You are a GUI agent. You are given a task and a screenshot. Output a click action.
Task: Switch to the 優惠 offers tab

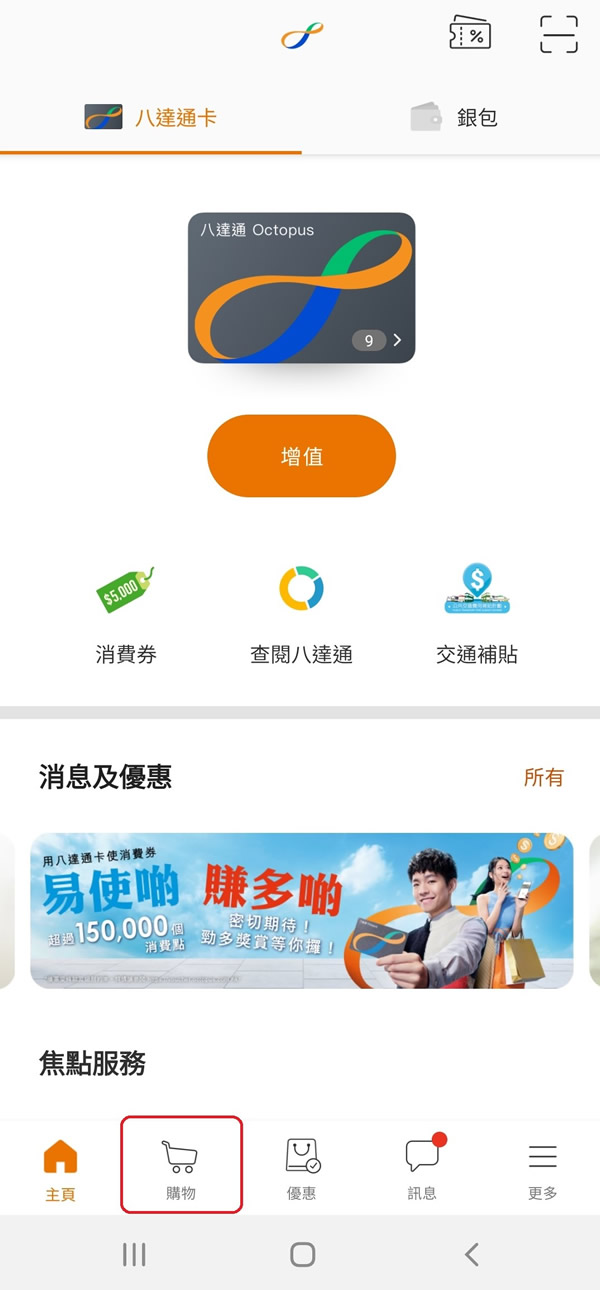click(x=302, y=1169)
